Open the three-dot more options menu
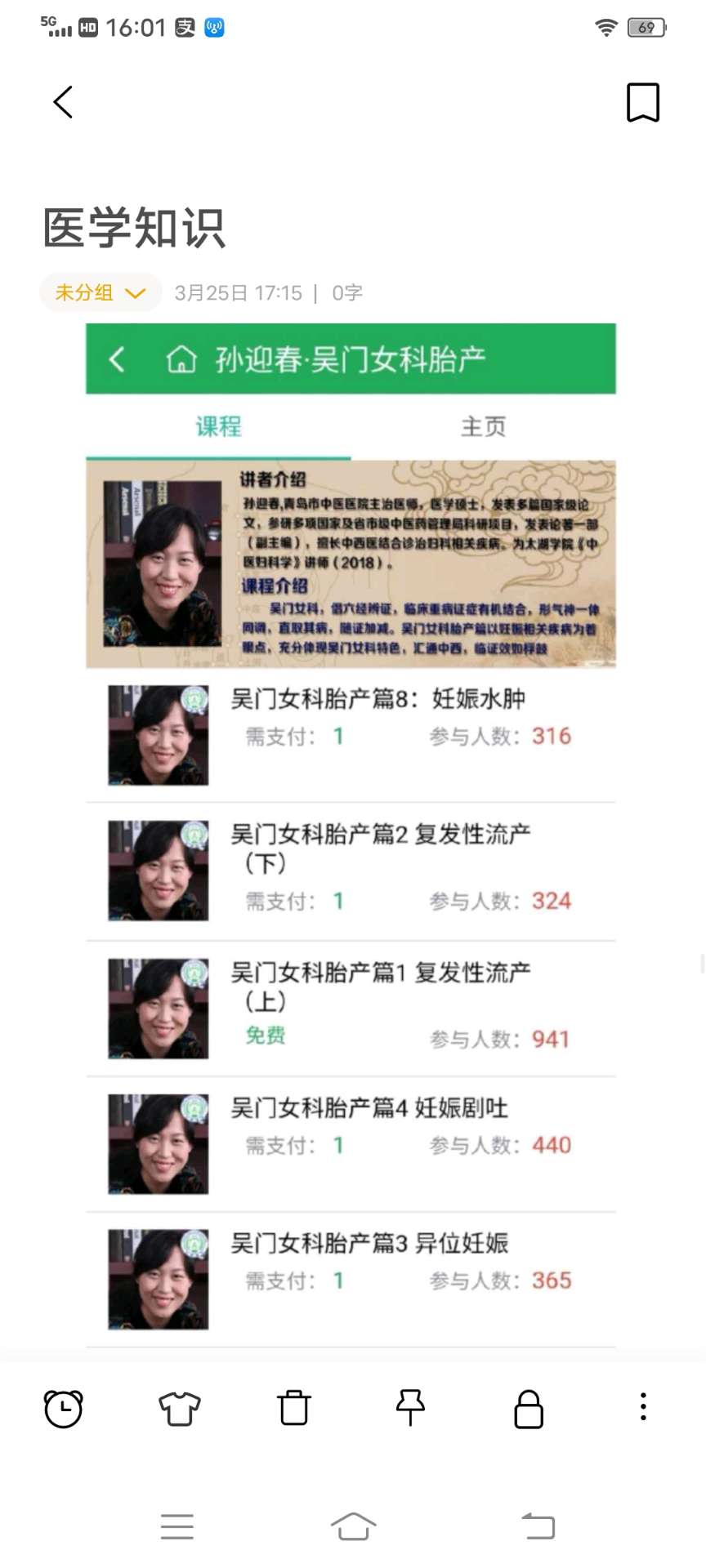The image size is (706, 1568). coord(643,1406)
